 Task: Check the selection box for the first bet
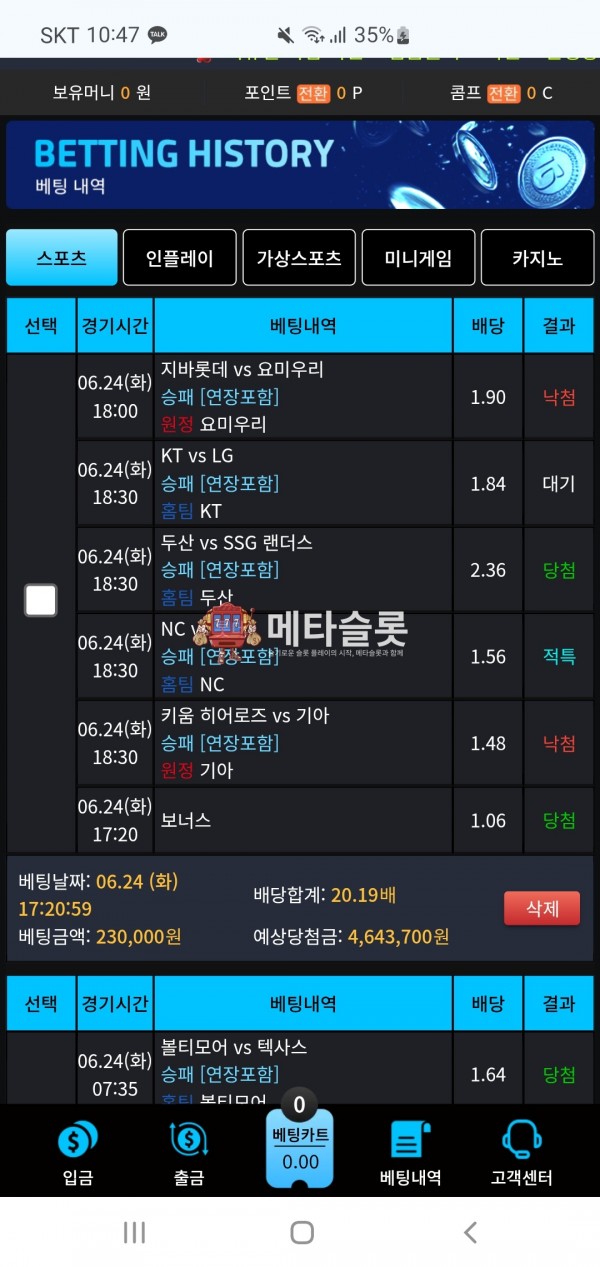pyautogui.click(x=41, y=600)
